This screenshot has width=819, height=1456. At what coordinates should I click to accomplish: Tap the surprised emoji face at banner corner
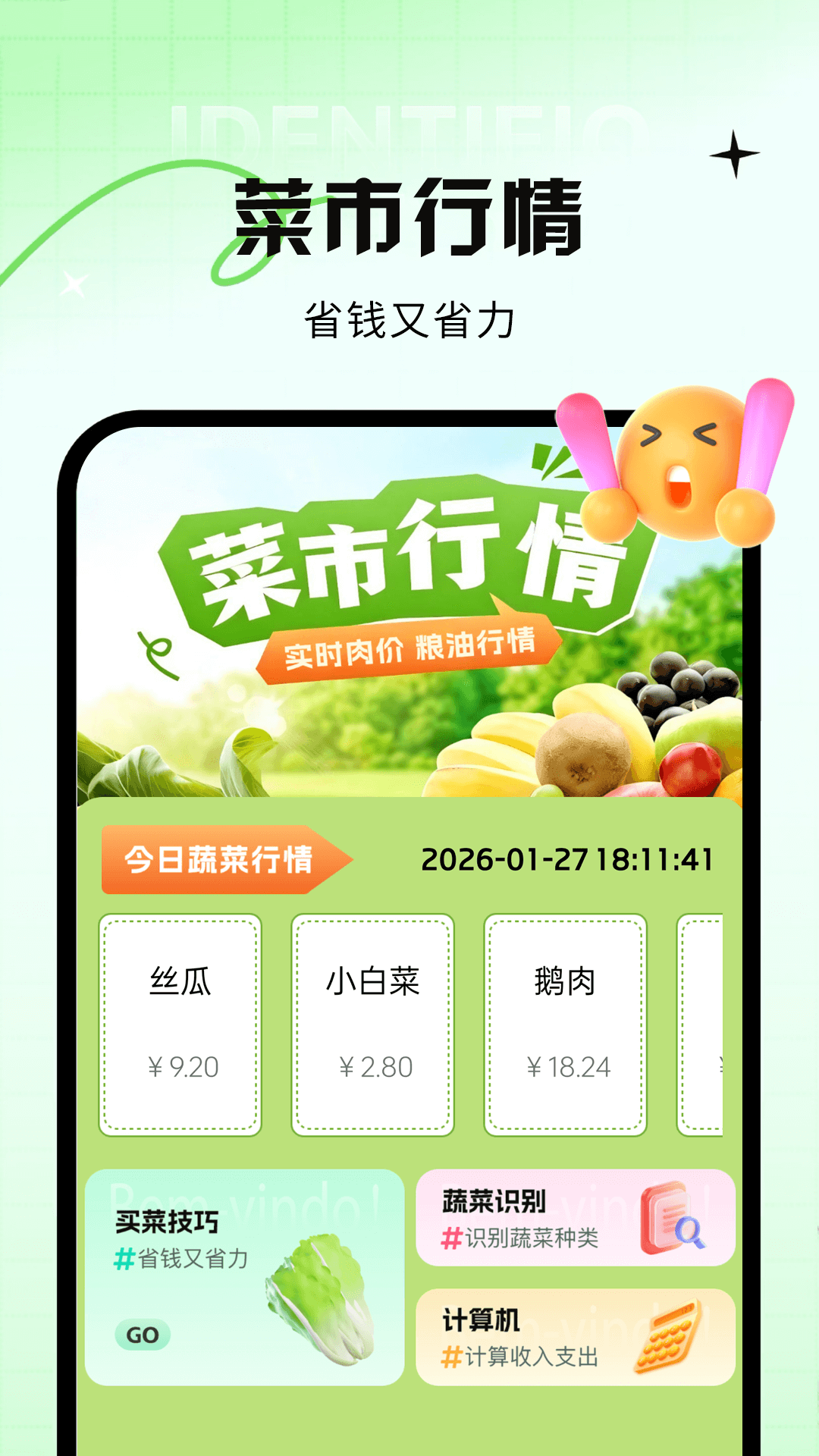pyautogui.click(x=677, y=463)
